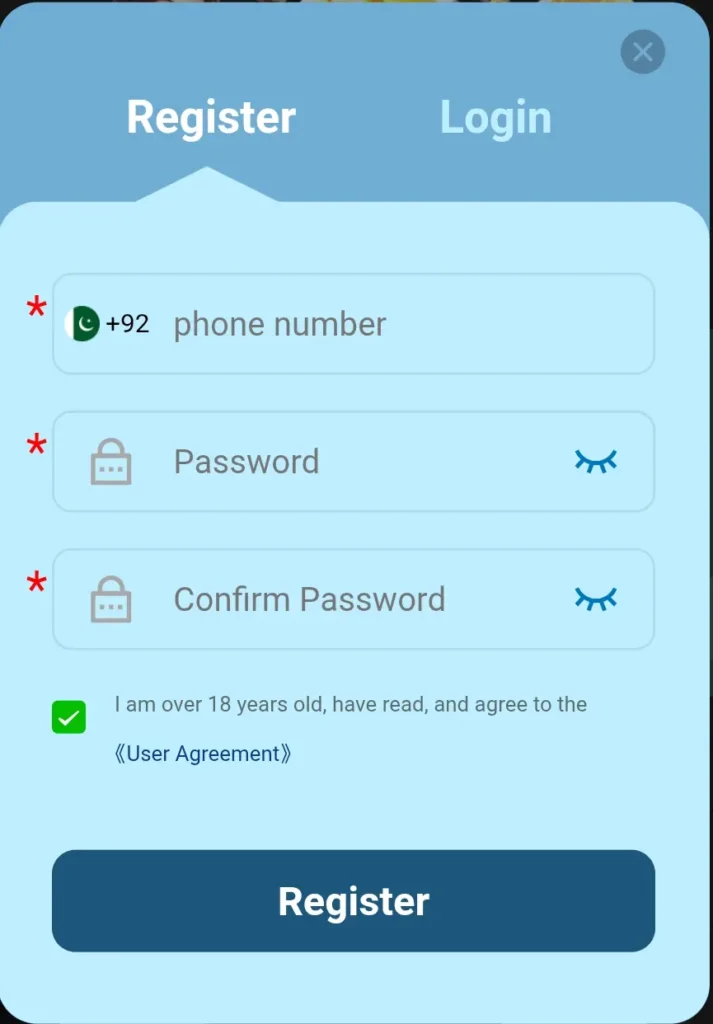Close the register dialog
Image resolution: width=713 pixels, height=1024 pixels.
(642, 52)
